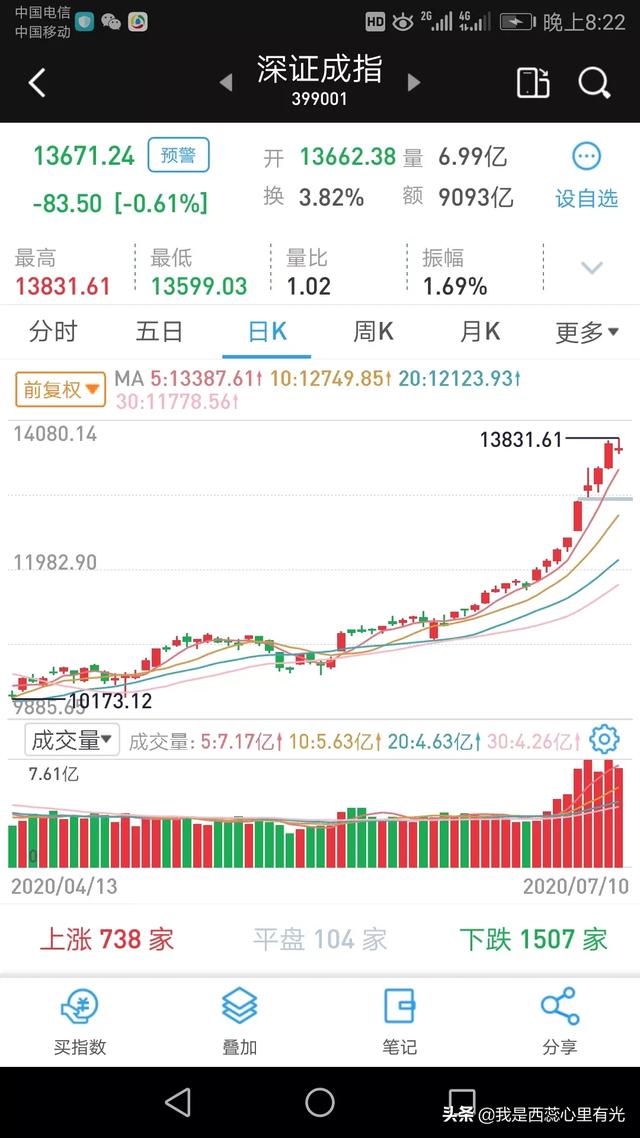Open the 更多 chart period dropdown
The image size is (640, 1138).
click(x=587, y=332)
